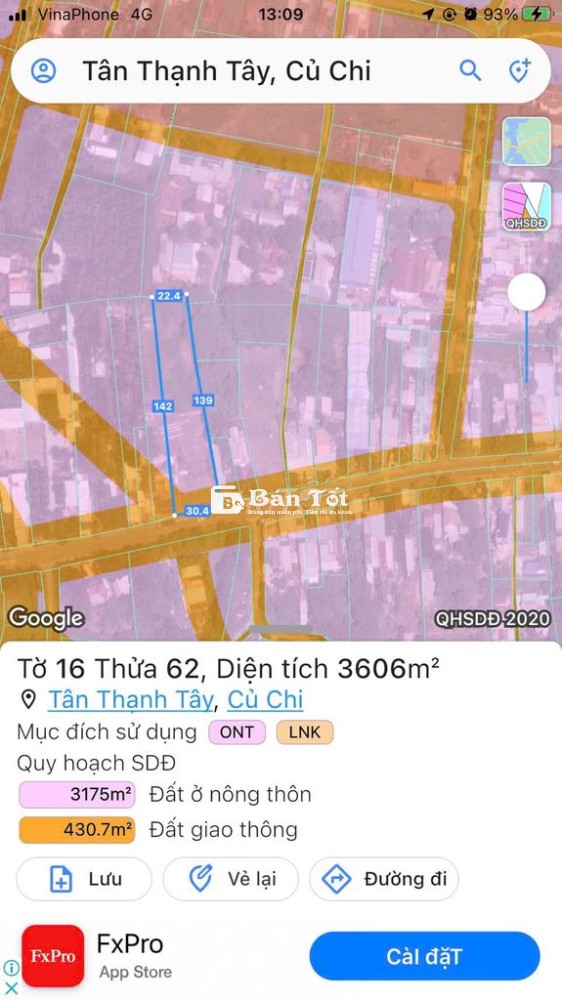Get directions with Đường đi
The image size is (562, 1000).
point(384,879)
